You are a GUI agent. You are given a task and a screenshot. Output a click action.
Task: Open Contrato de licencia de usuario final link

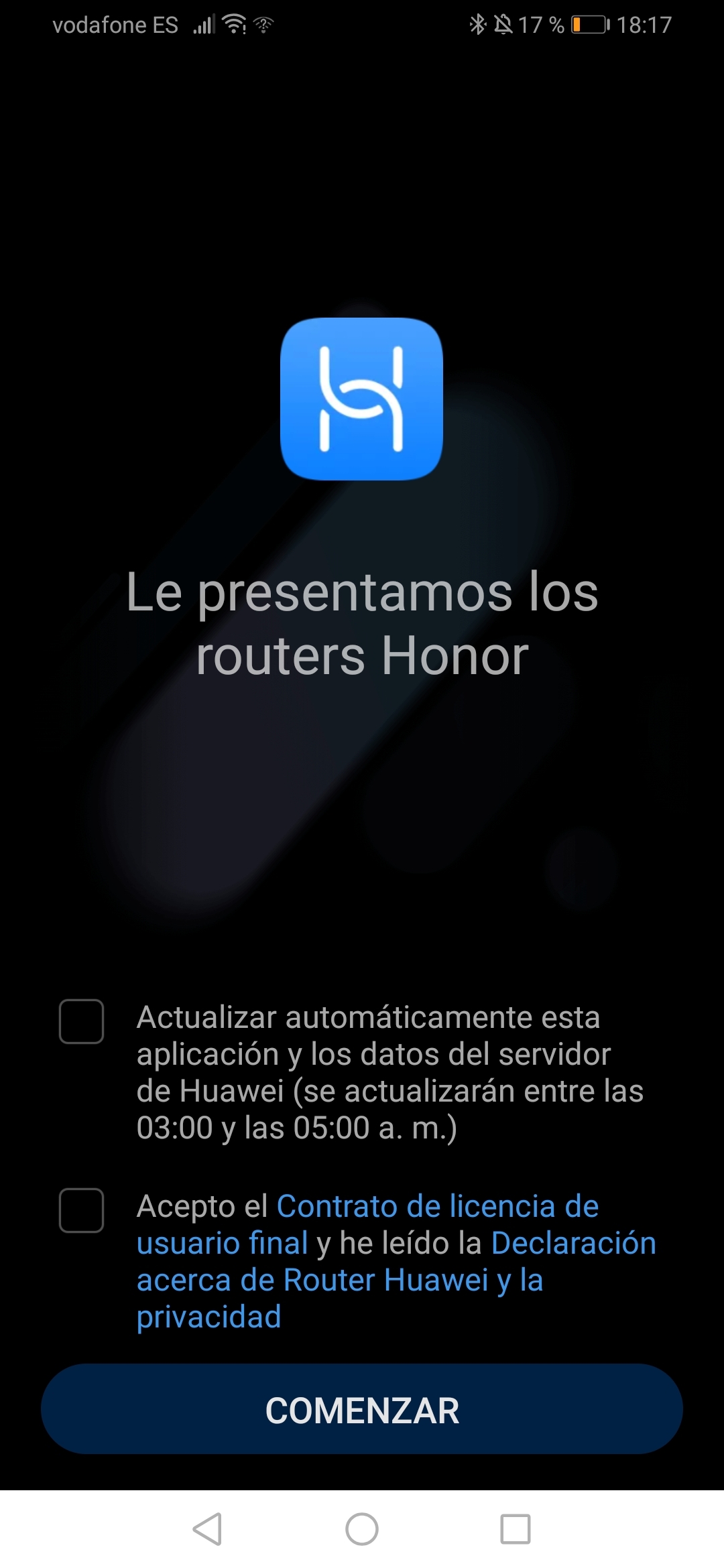tap(437, 1207)
